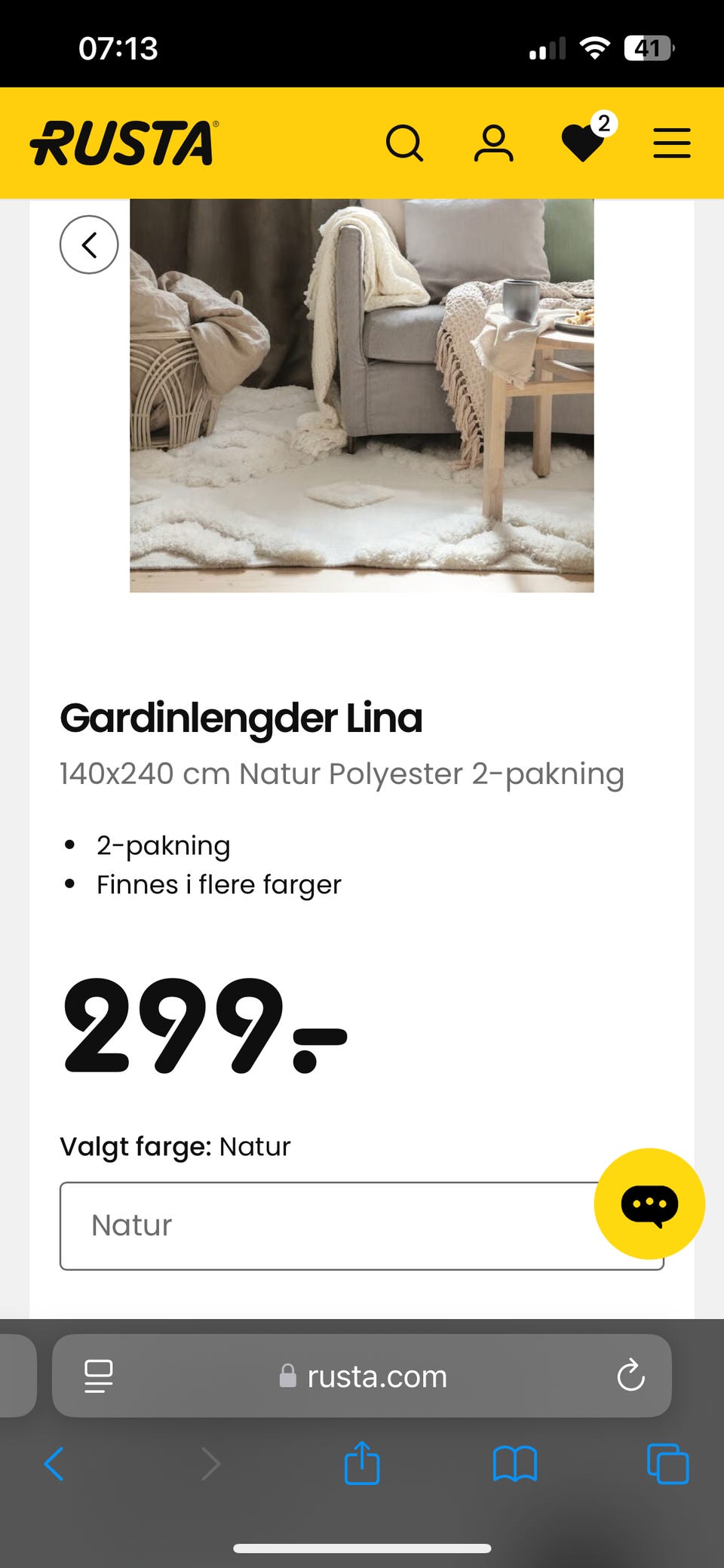
Task: Tap the rusta.com address bar
Action: click(x=376, y=1375)
